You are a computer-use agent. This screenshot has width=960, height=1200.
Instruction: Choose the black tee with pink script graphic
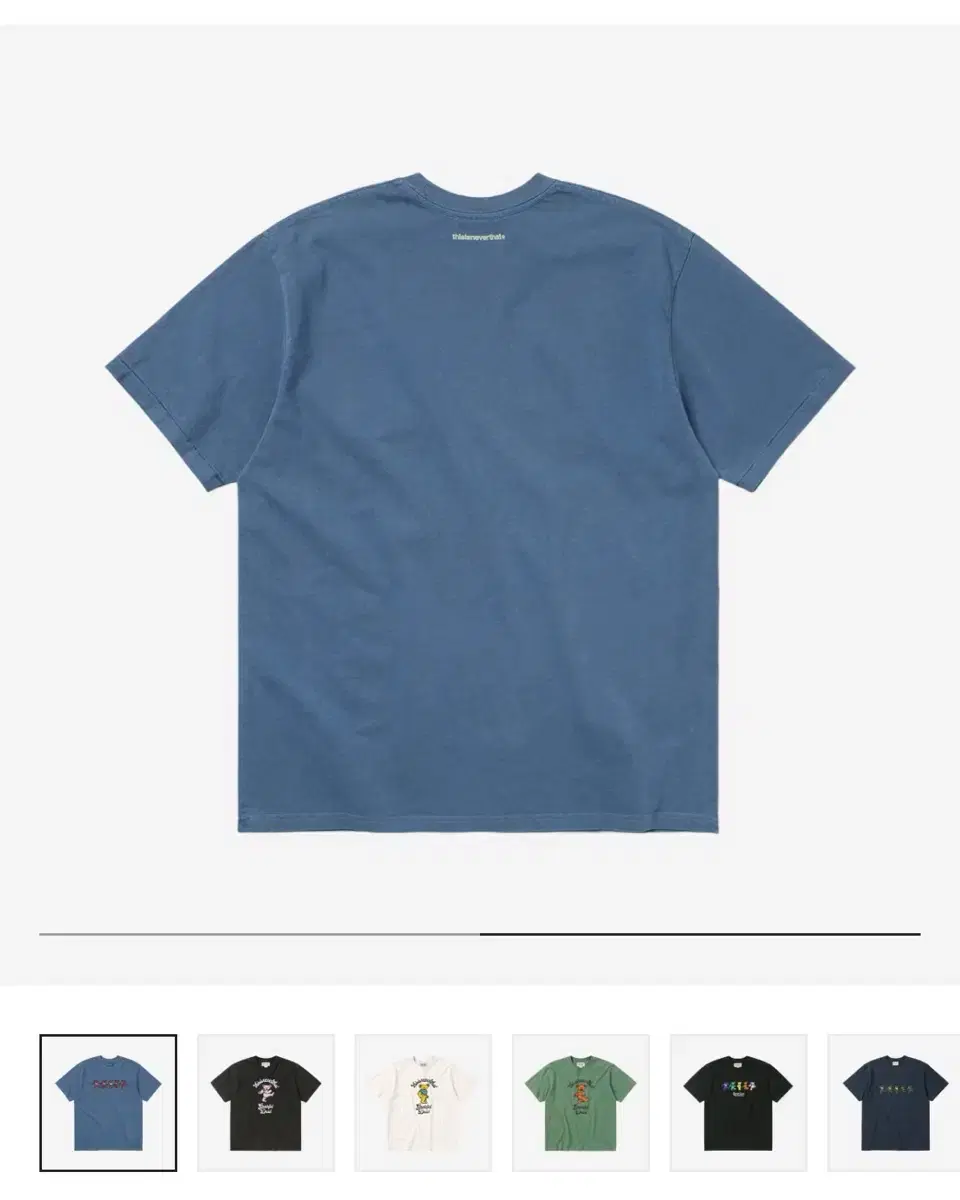pyautogui.click(x=266, y=1102)
